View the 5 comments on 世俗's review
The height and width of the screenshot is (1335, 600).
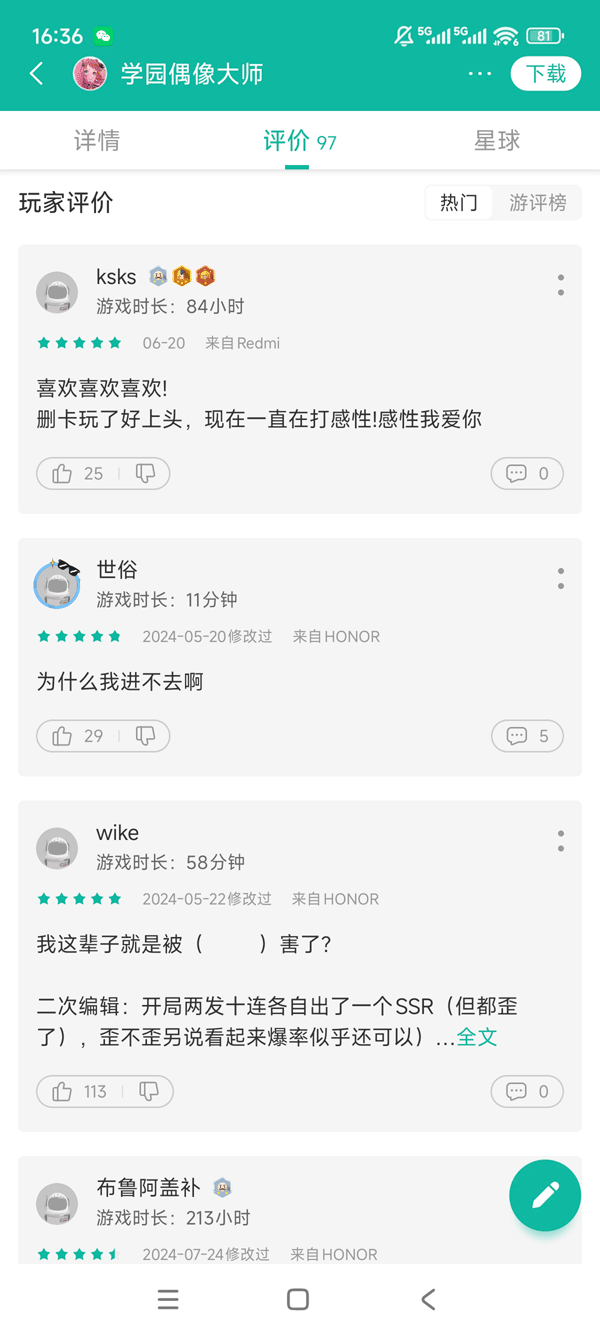(x=527, y=736)
